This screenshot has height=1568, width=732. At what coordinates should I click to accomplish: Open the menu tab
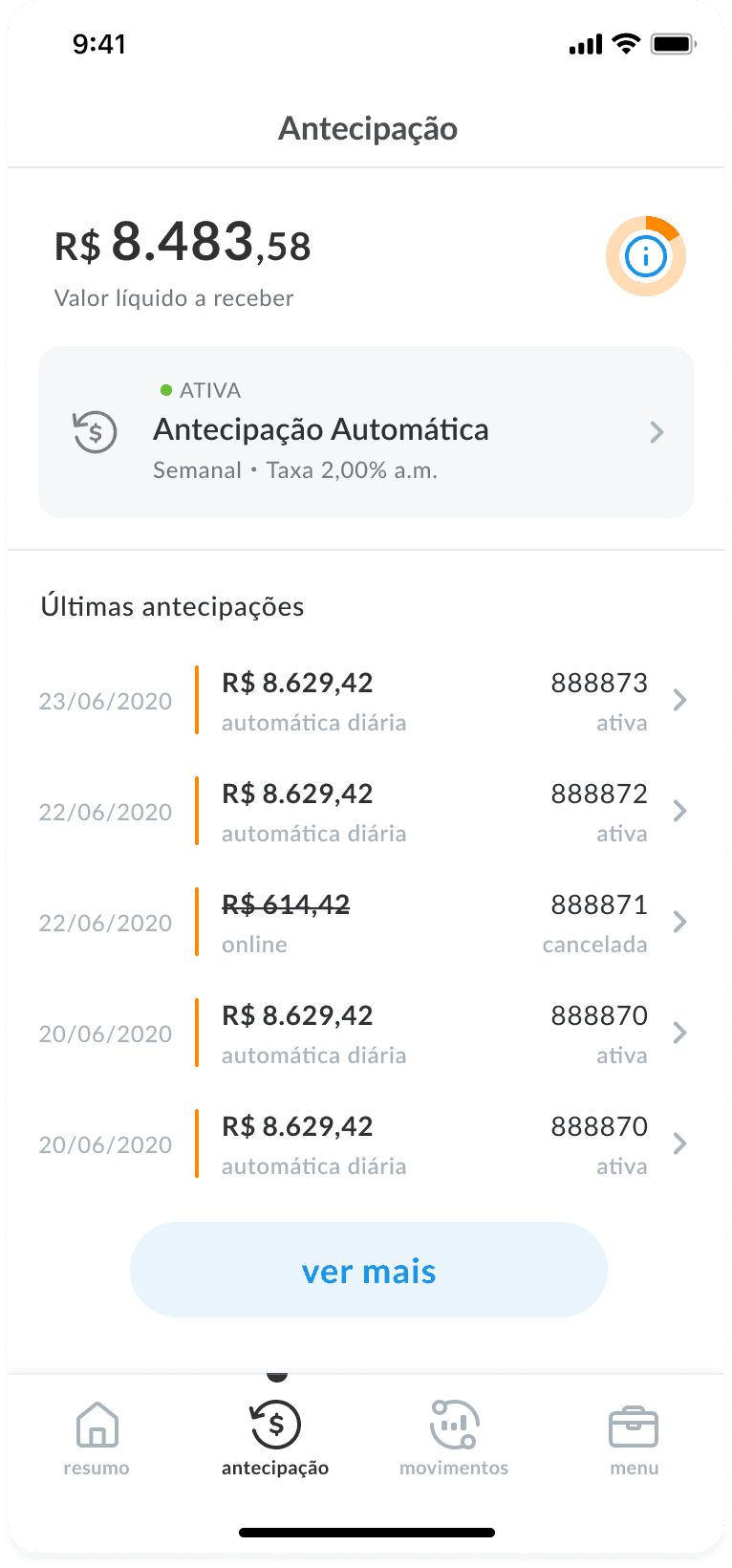pos(634,1438)
